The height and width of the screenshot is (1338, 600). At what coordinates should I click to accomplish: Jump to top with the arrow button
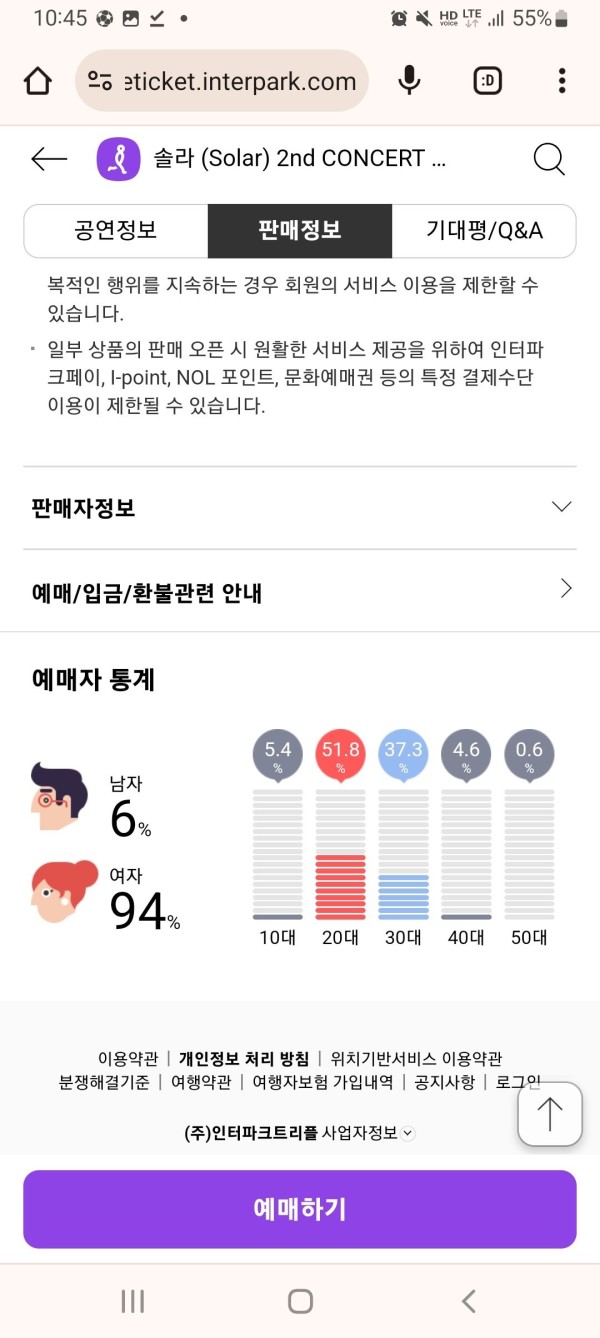549,1114
